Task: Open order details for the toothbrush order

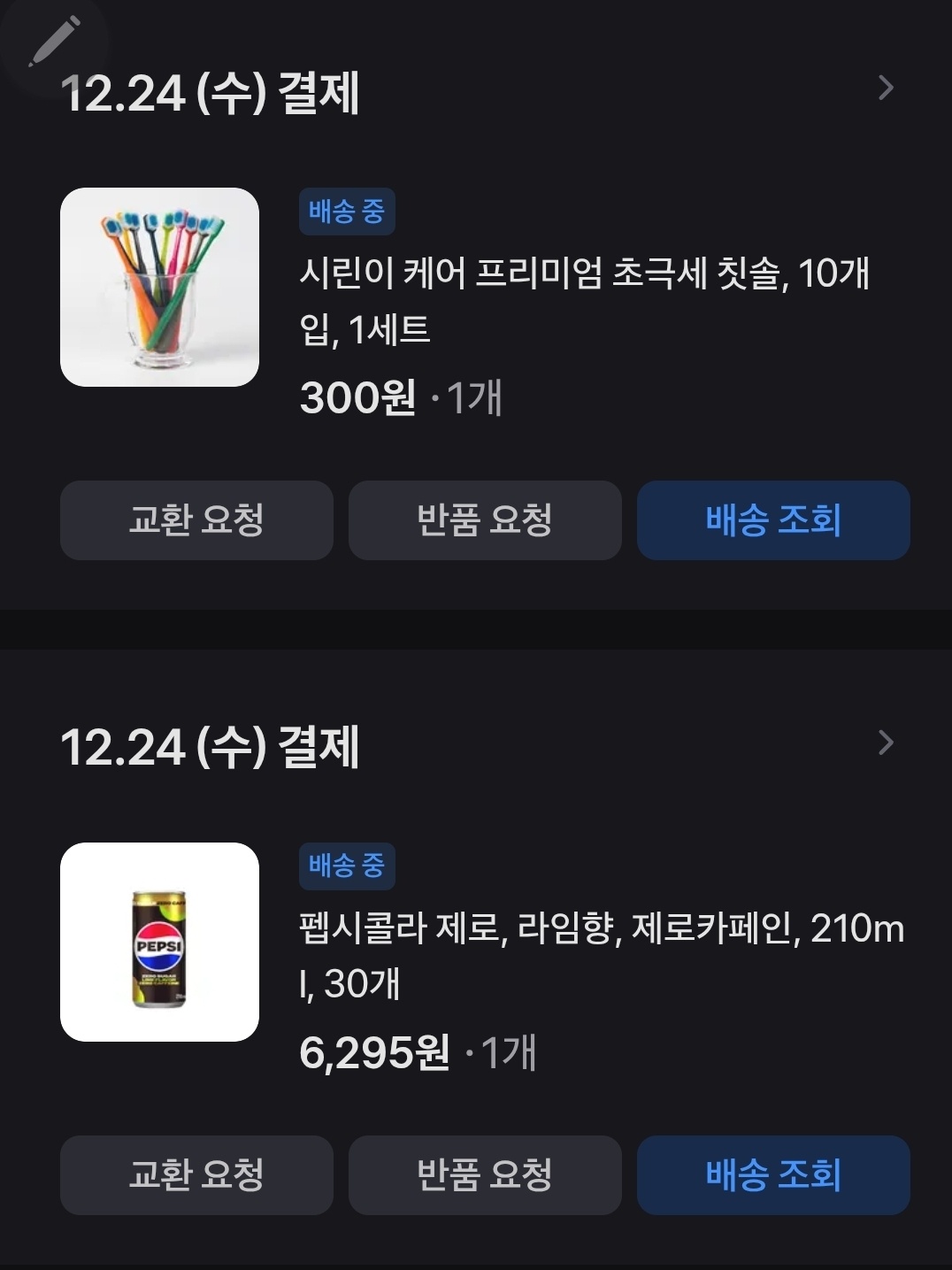Action: click(885, 89)
